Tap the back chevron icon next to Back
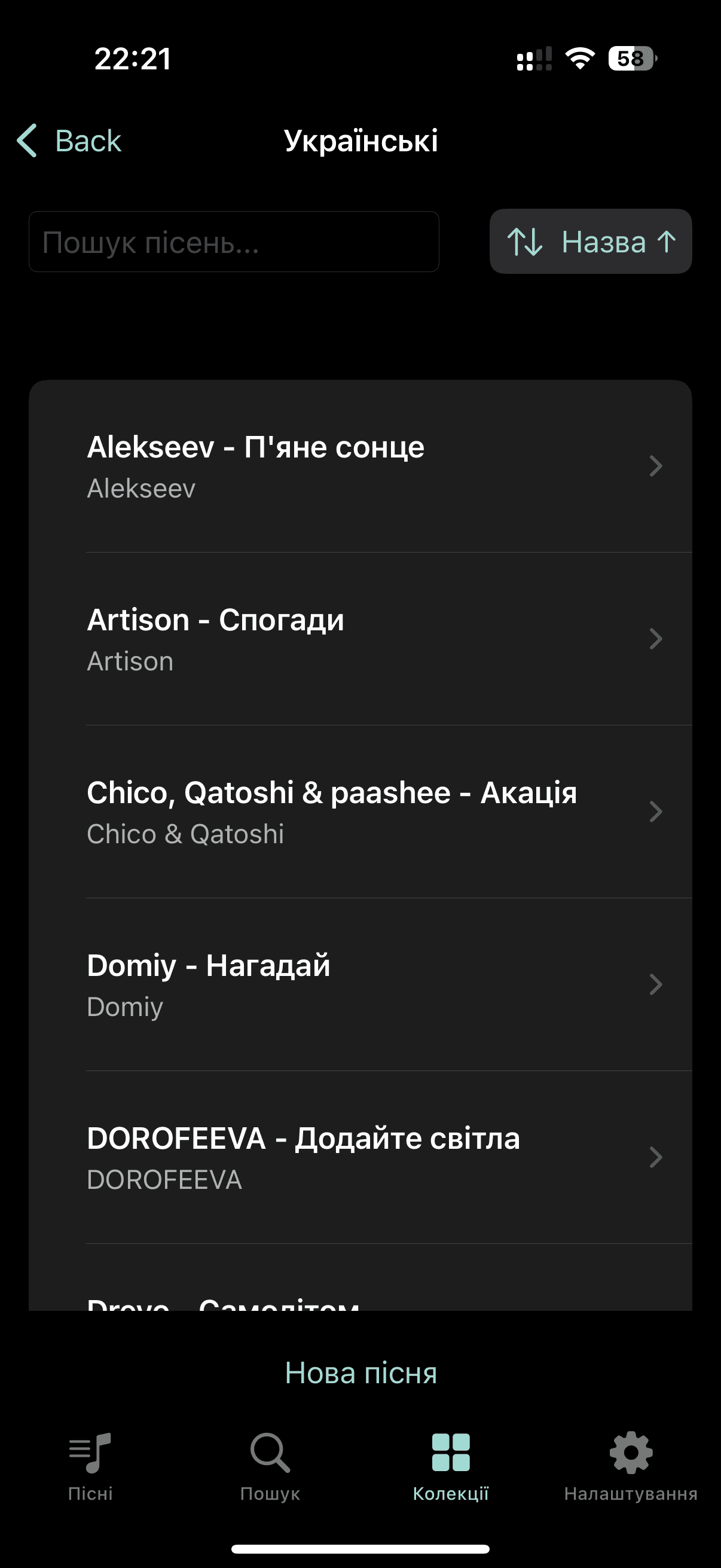Screen dimensions: 721x1568 coord(27,139)
